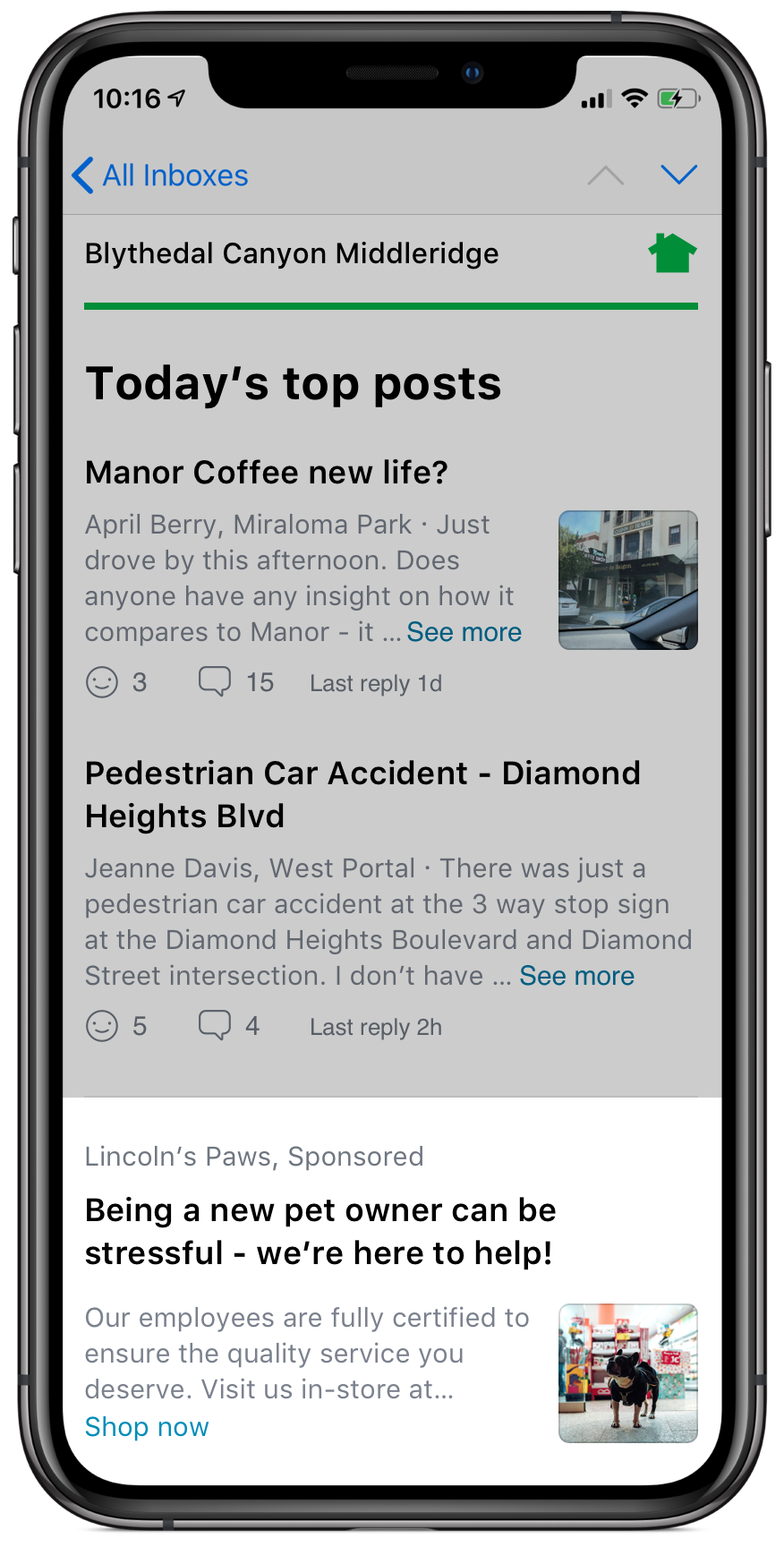Open the dog photo in sponsored ad
Image resolution: width=784 pixels, height=1547 pixels.
(x=627, y=1372)
